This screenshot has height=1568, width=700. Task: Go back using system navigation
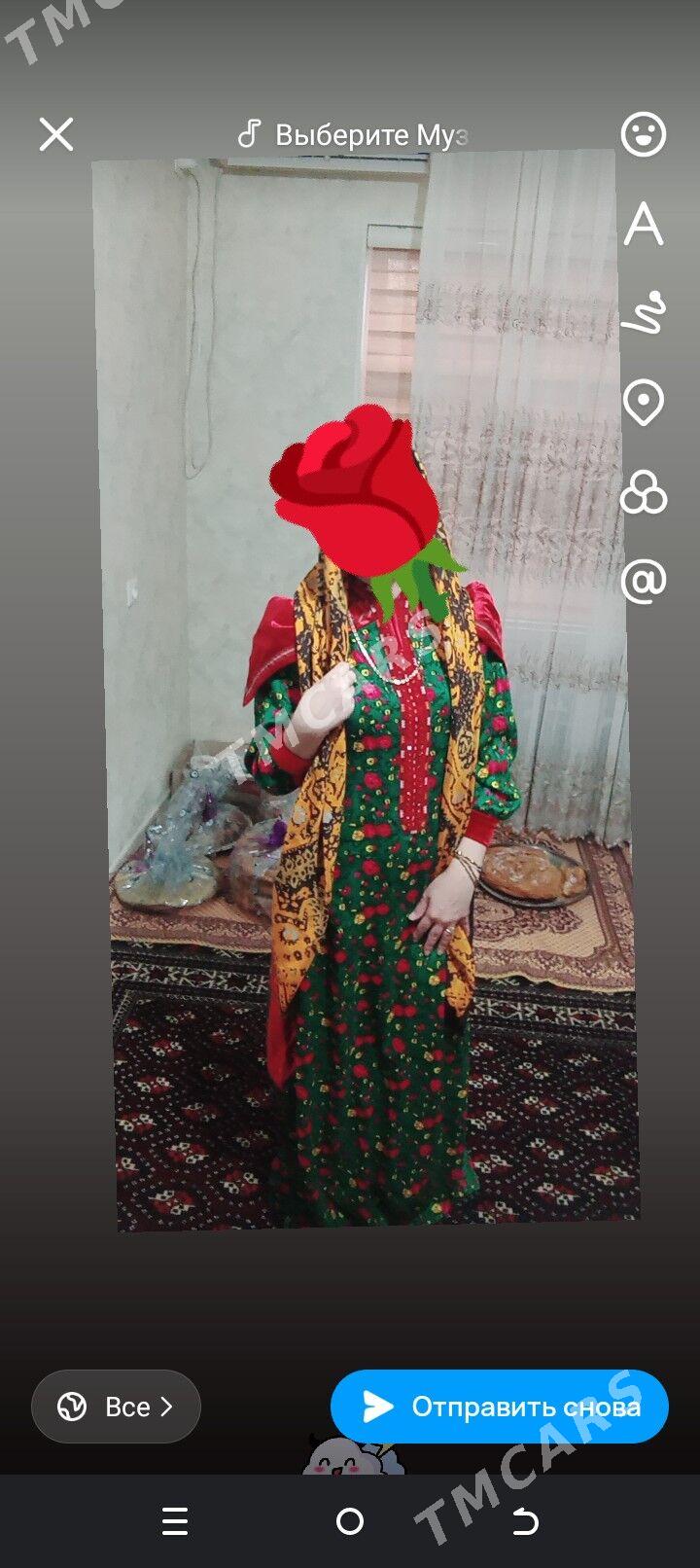point(525,1521)
